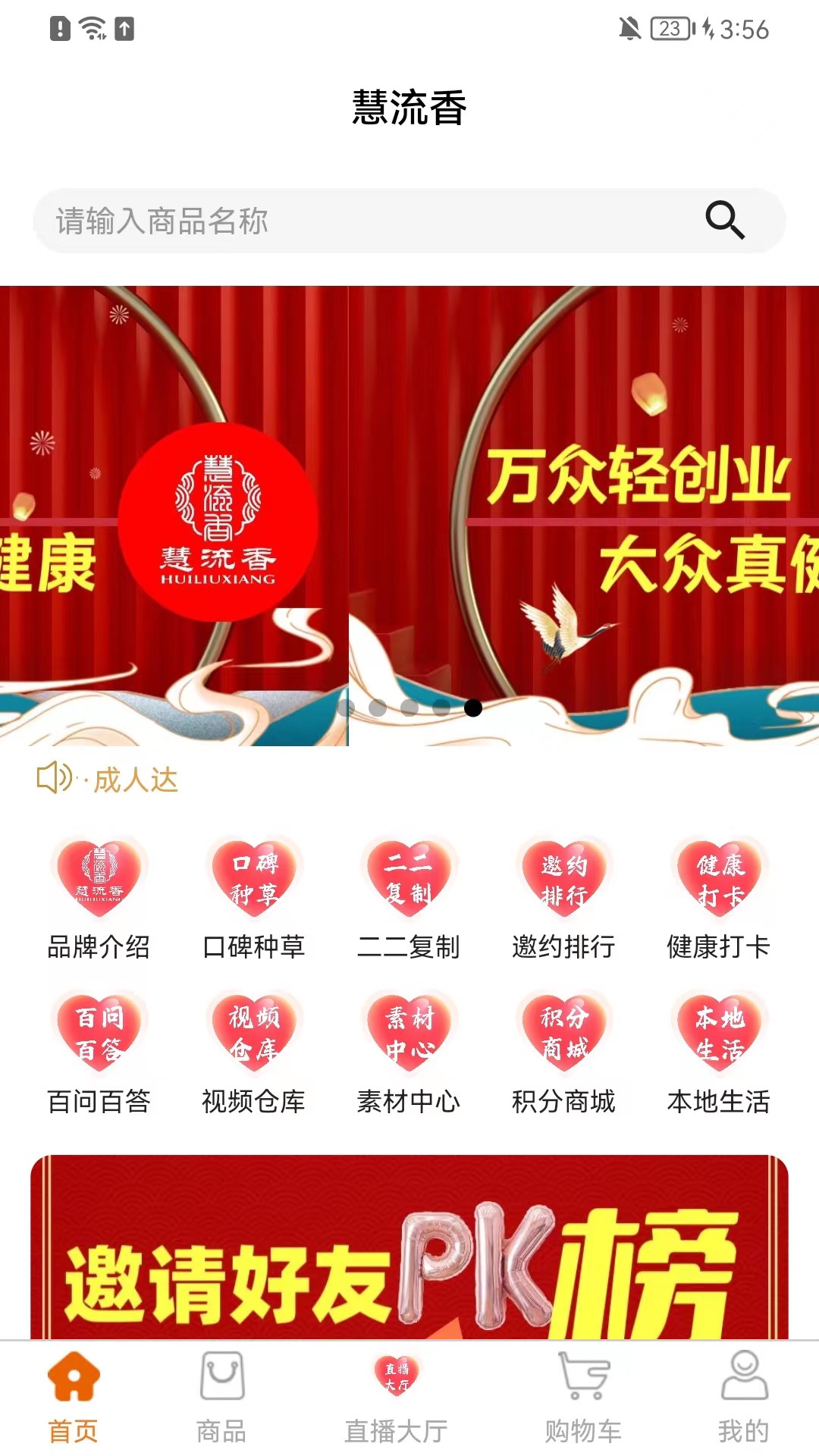
Task: View 邀约排行 ranking
Action: [563, 899]
